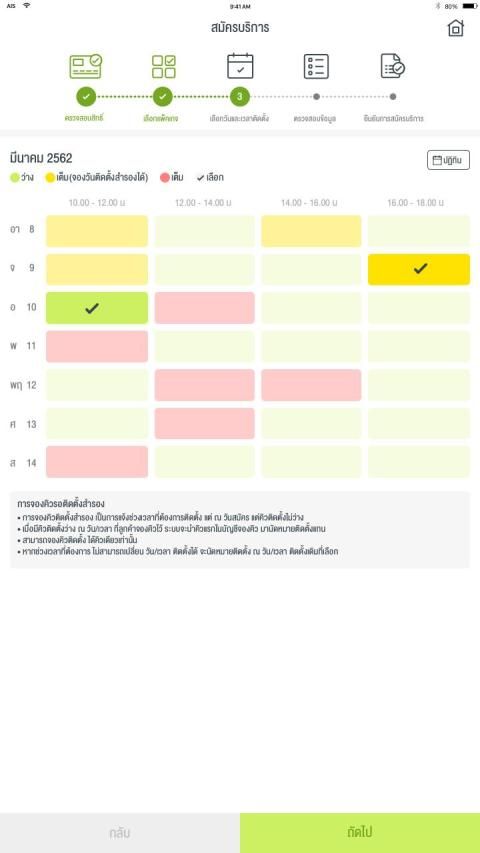This screenshot has width=480, height=853.
Task: Go to the home screen icon
Action: click(x=456, y=28)
